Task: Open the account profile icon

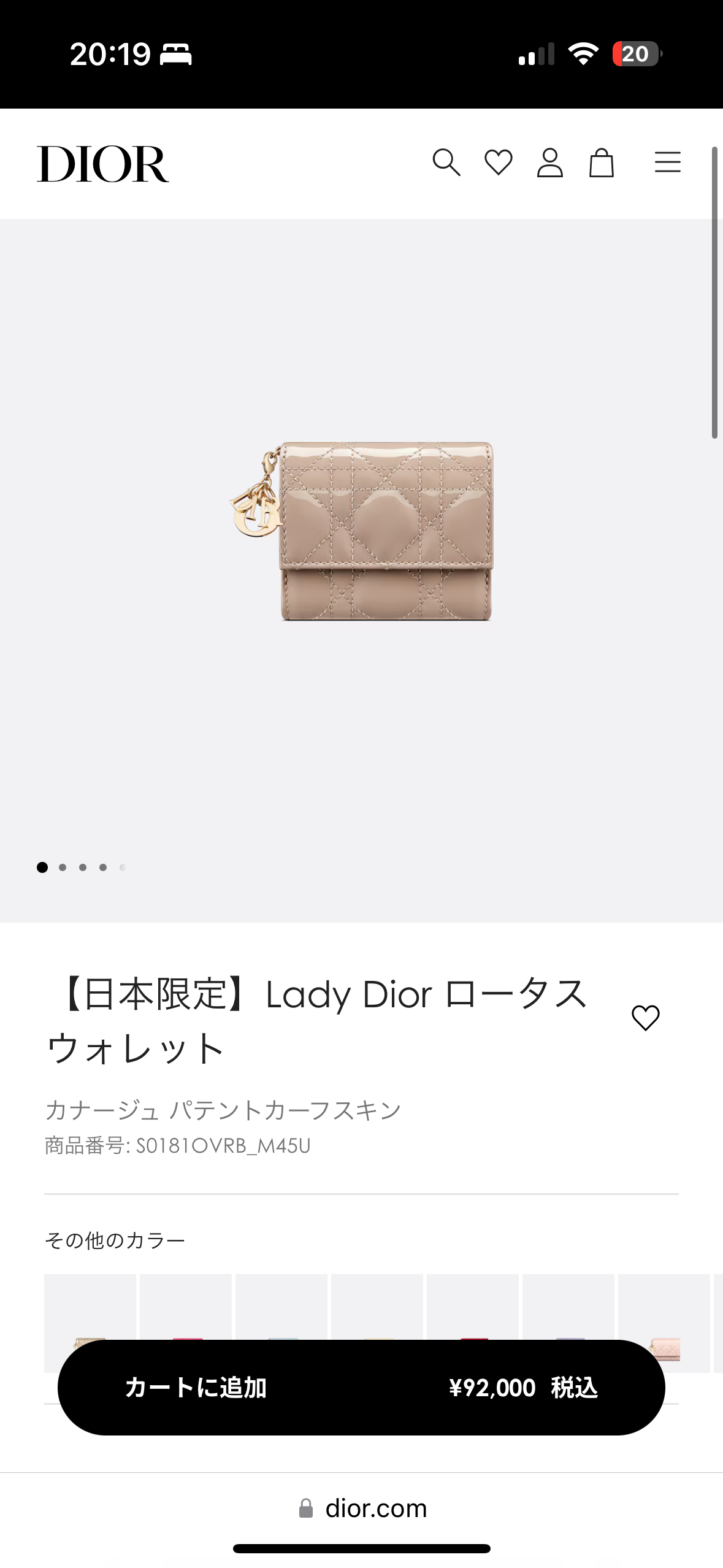Action: pos(550,163)
